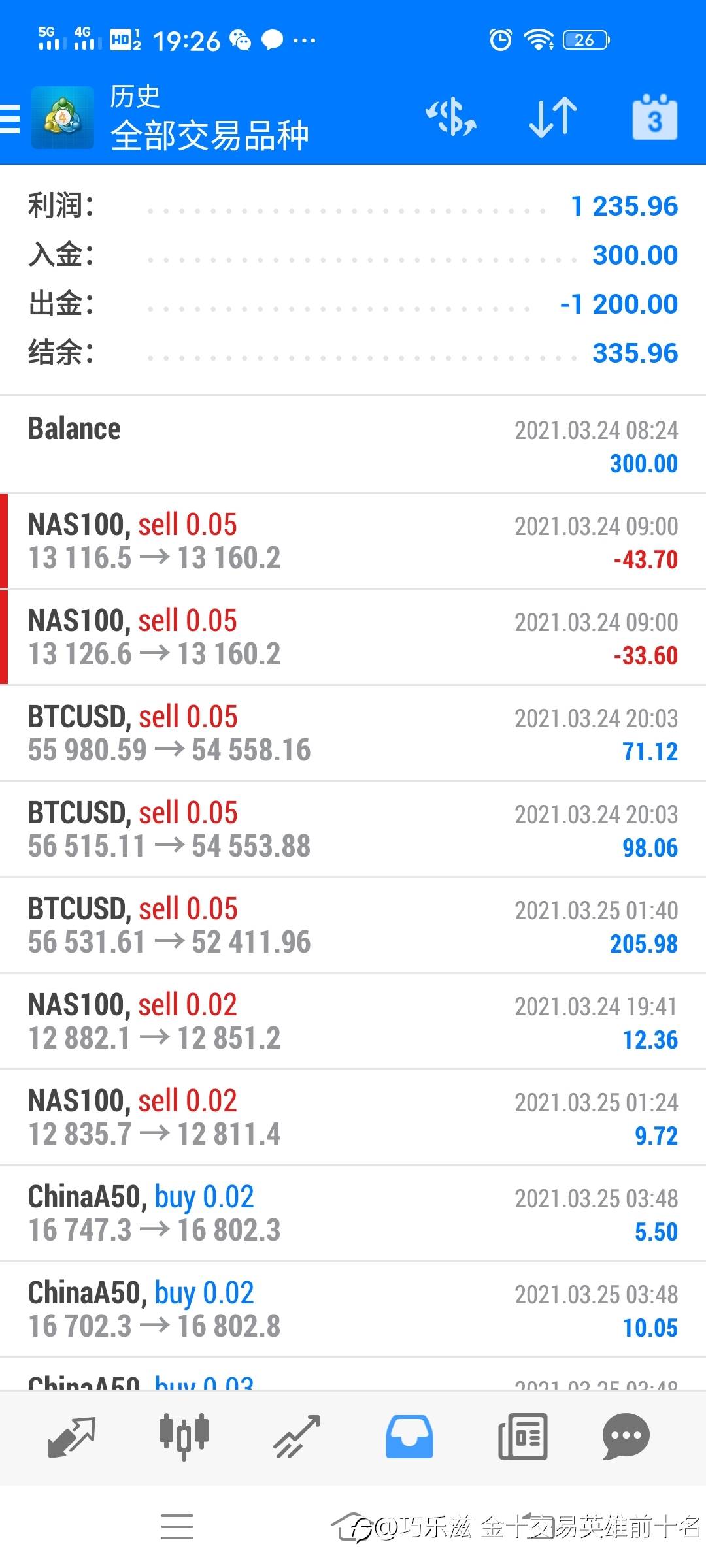
Task: Expand the ChinaA50 buy with 10.05 profit
Action: click(353, 1310)
